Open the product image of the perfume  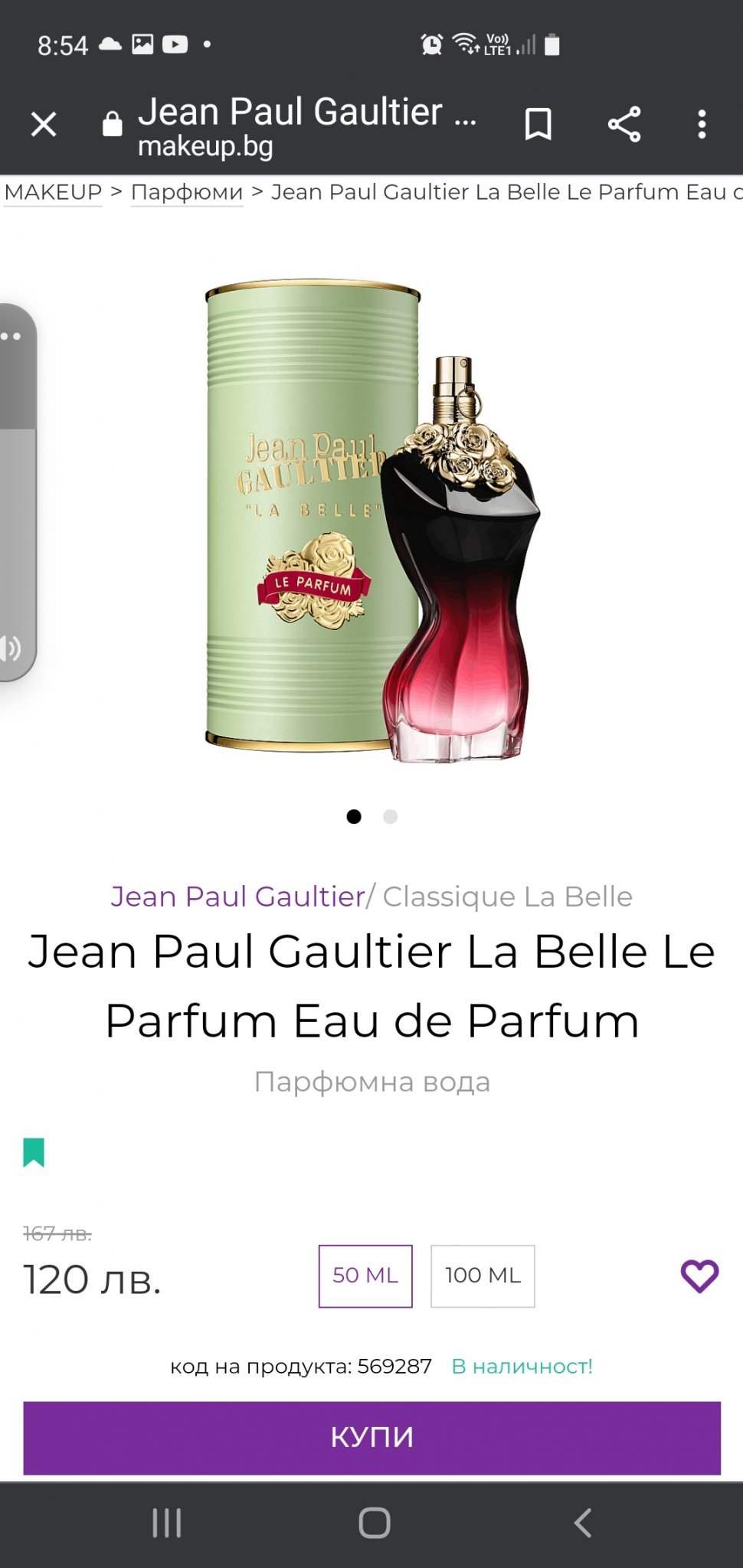pyautogui.click(x=372, y=521)
